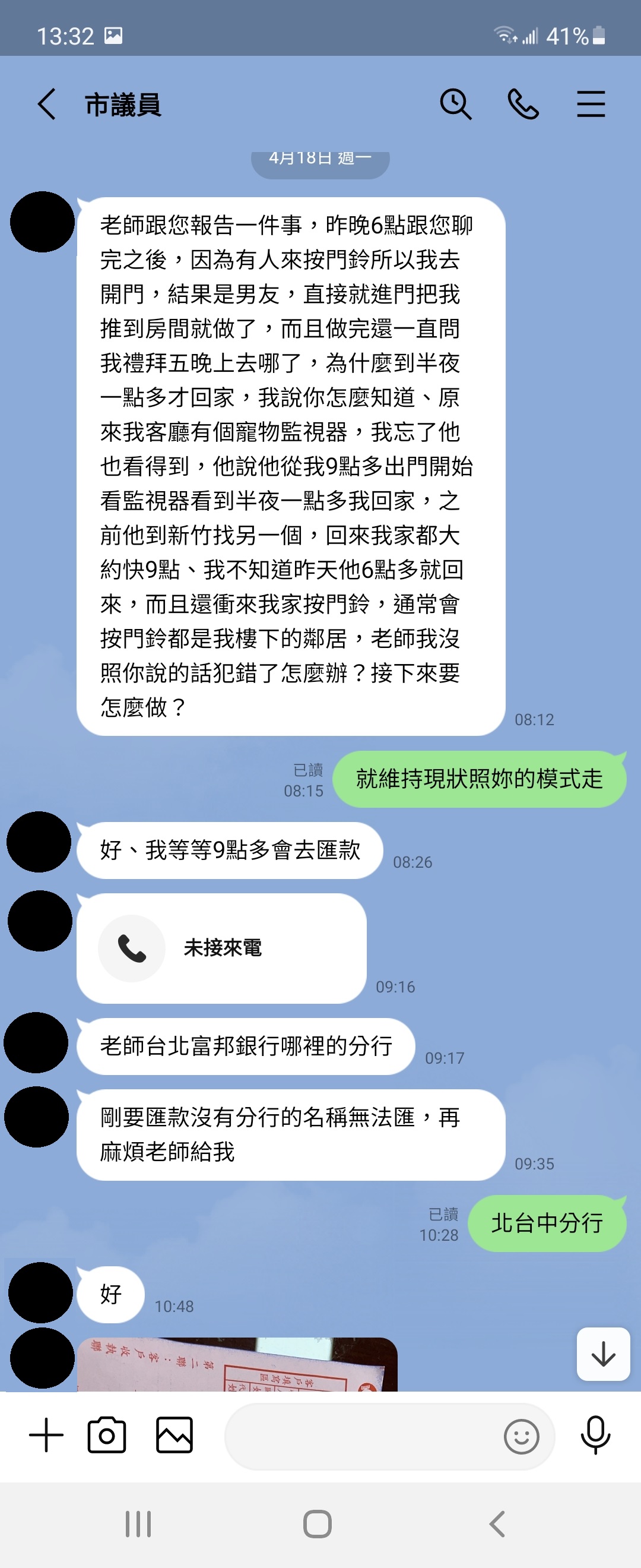Image resolution: width=641 pixels, height=1568 pixels.
Task: Start a voice call
Action: (523, 104)
